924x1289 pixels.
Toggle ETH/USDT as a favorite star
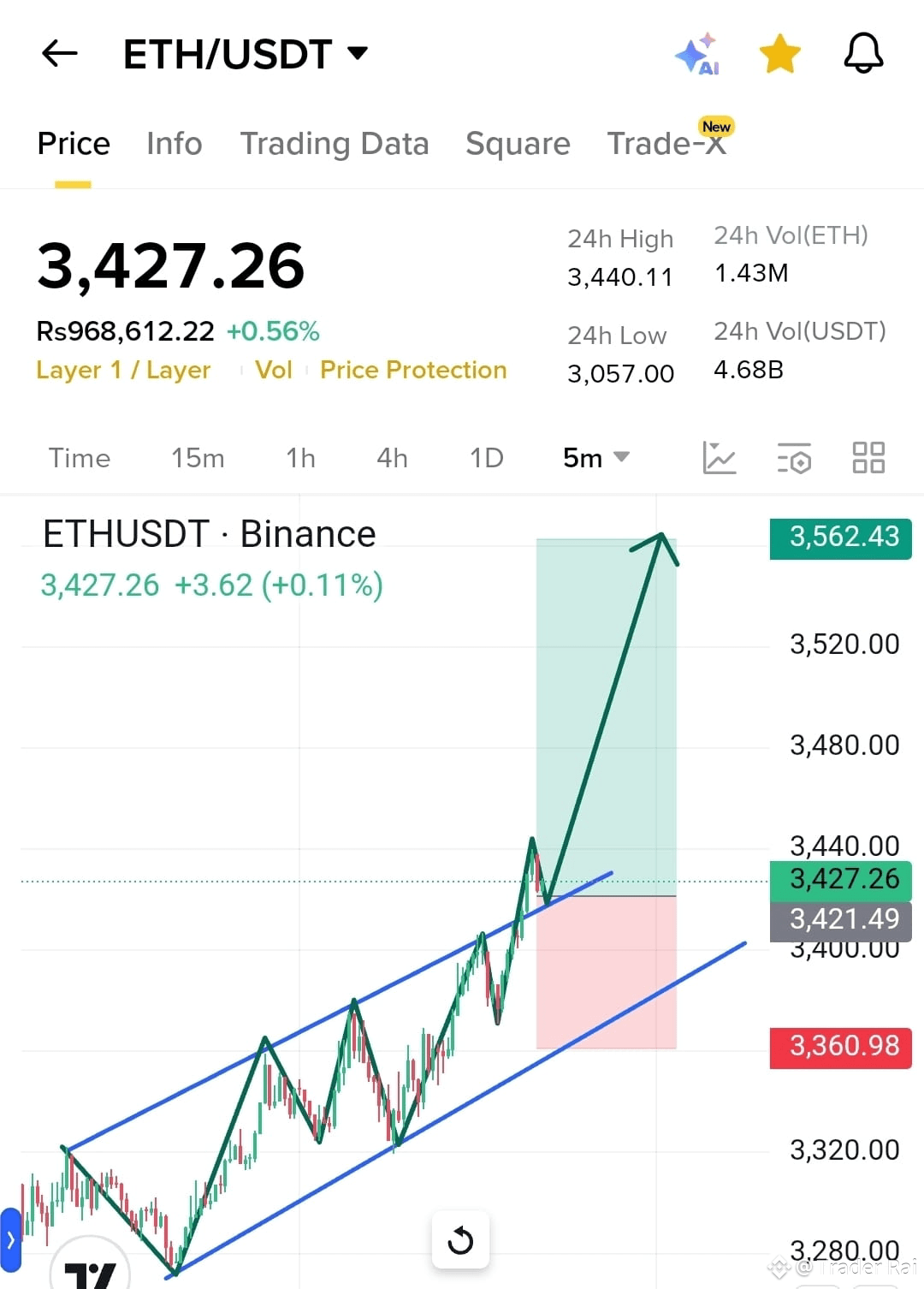click(x=779, y=53)
